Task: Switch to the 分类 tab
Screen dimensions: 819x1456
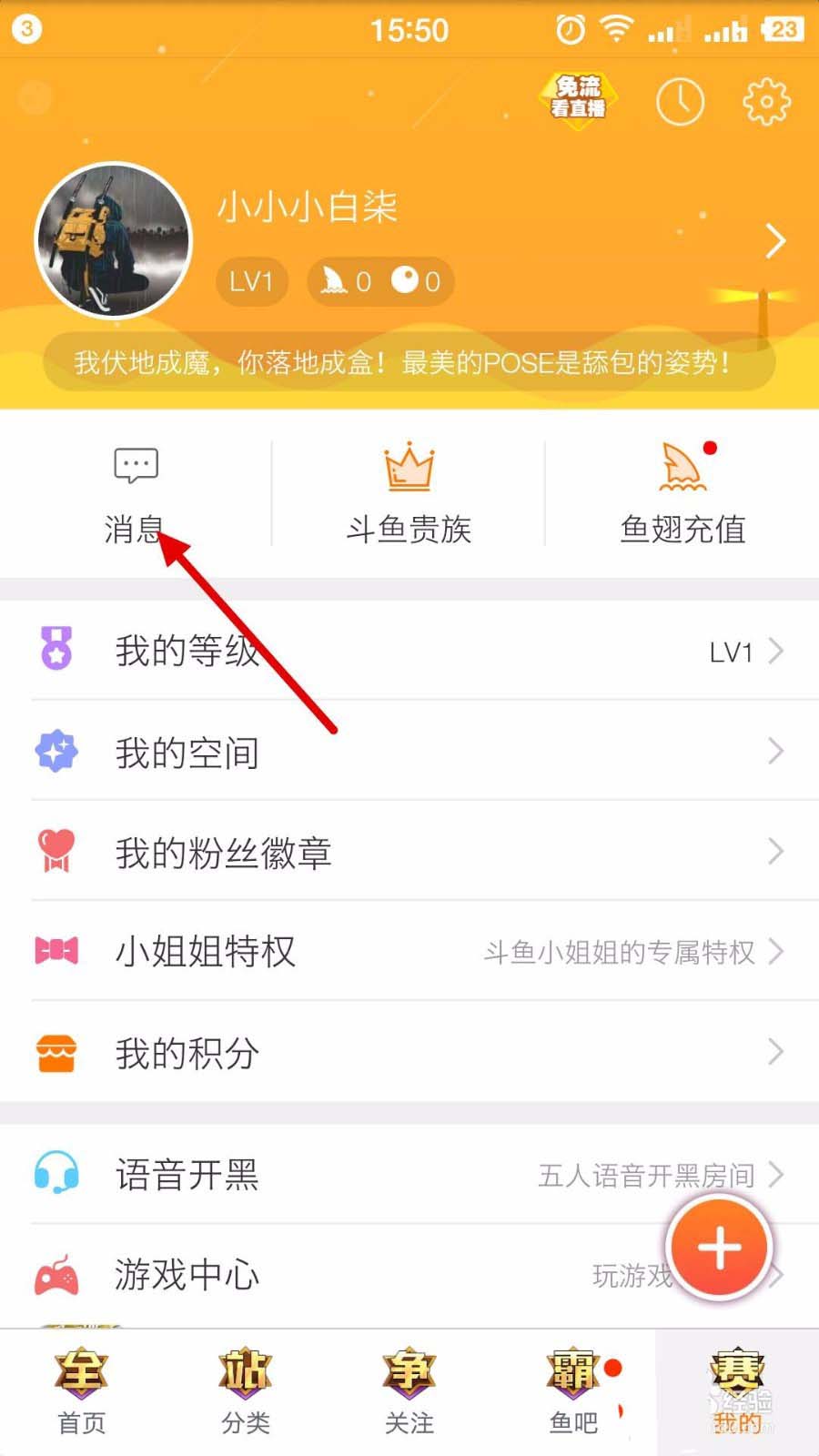Action: (246, 1392)
